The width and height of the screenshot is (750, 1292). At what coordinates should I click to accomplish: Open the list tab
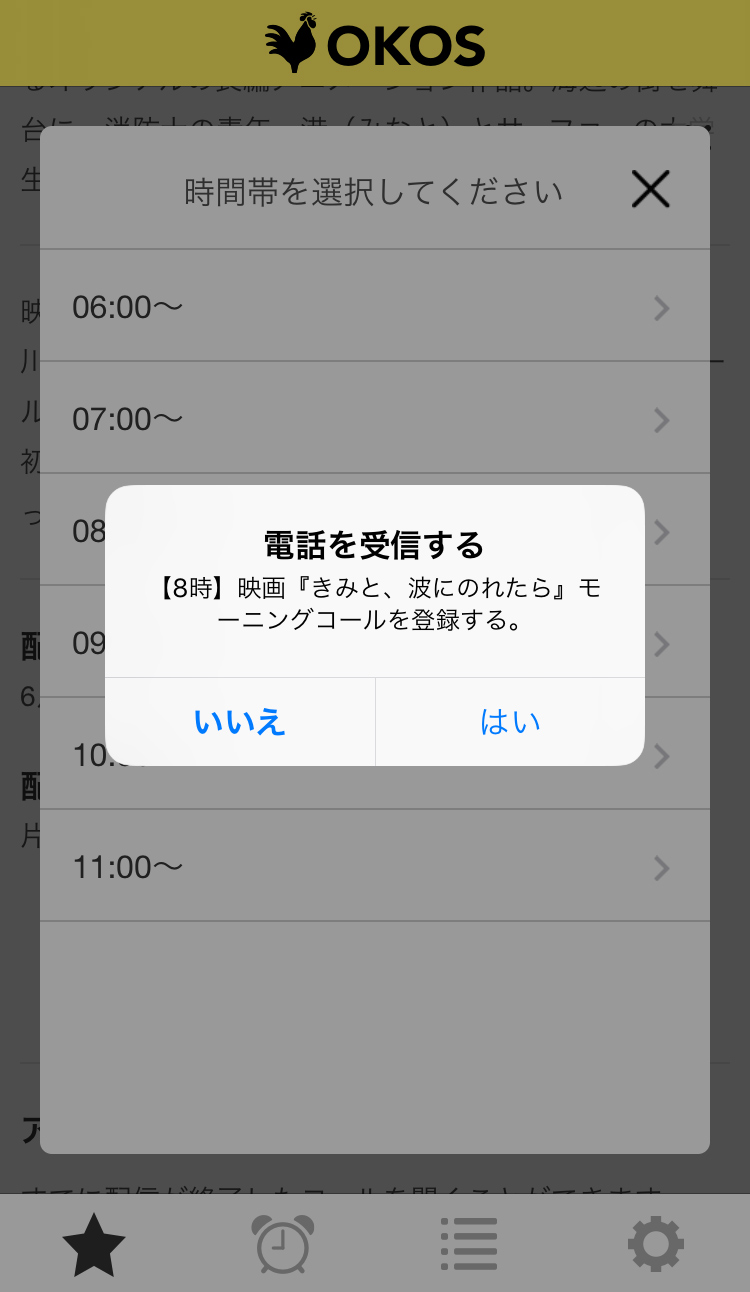(469, 1243)
